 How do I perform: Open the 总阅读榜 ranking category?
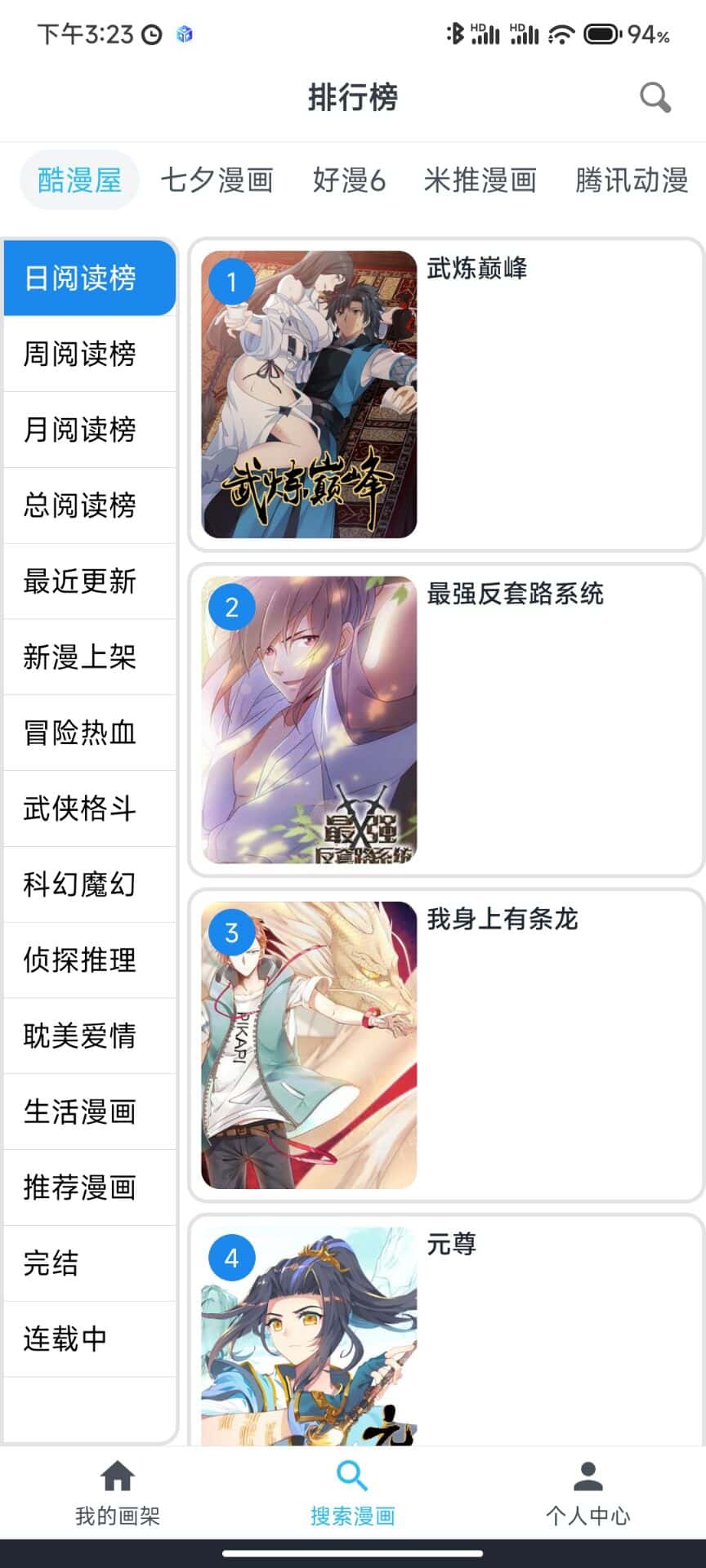click(80, 506)
